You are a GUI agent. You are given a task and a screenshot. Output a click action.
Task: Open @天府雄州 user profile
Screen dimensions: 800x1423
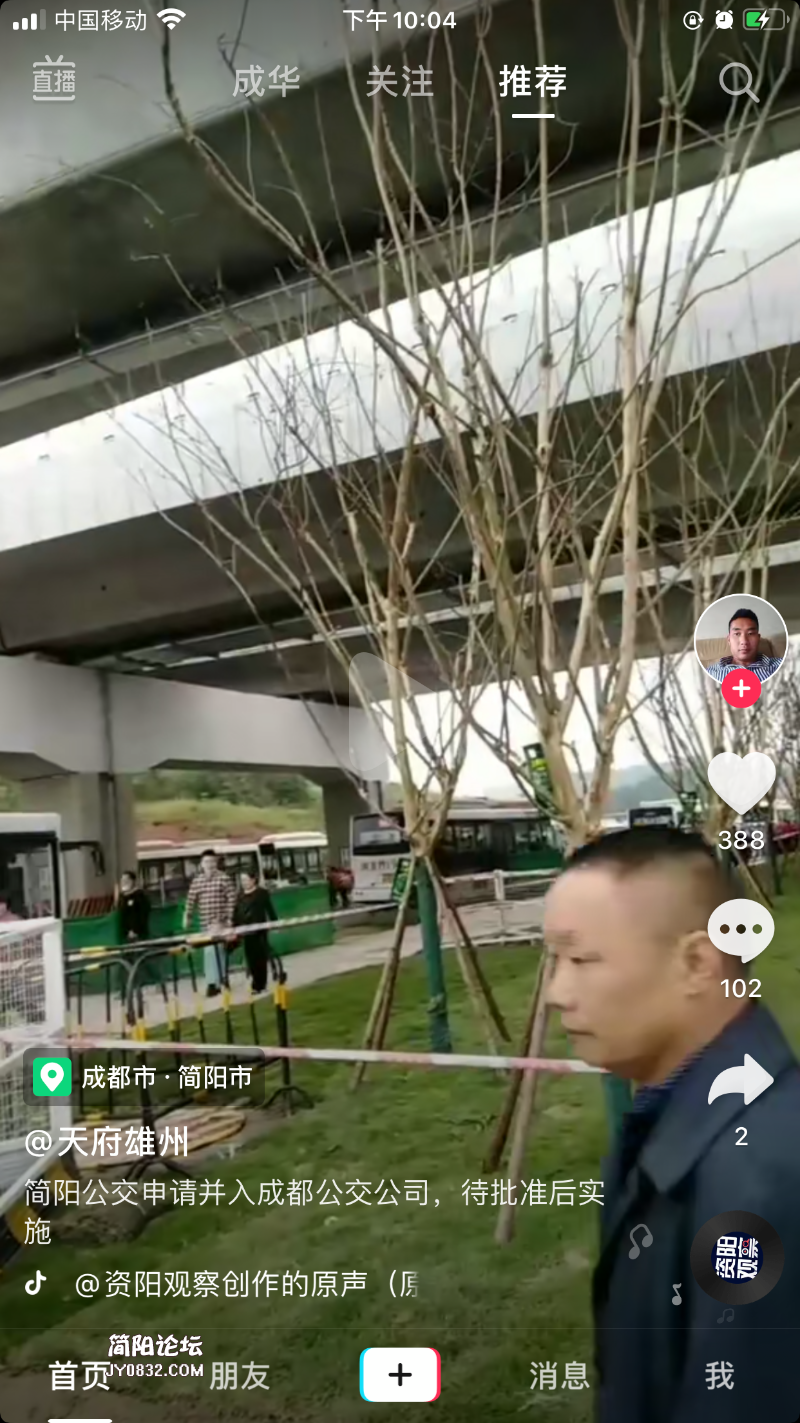106,1141
